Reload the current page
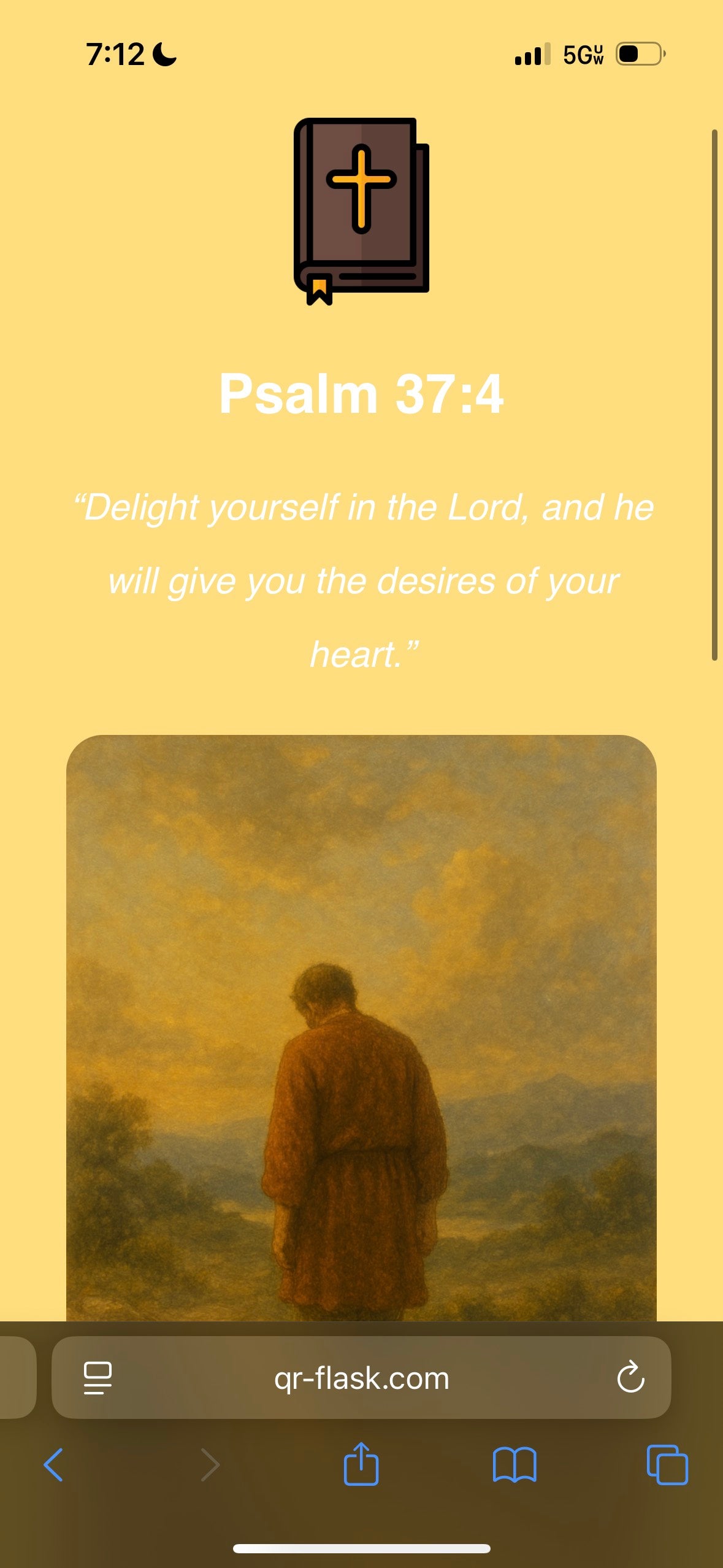The width and height of the screenshot is (723, 1568). click(x=630, y=1378)
